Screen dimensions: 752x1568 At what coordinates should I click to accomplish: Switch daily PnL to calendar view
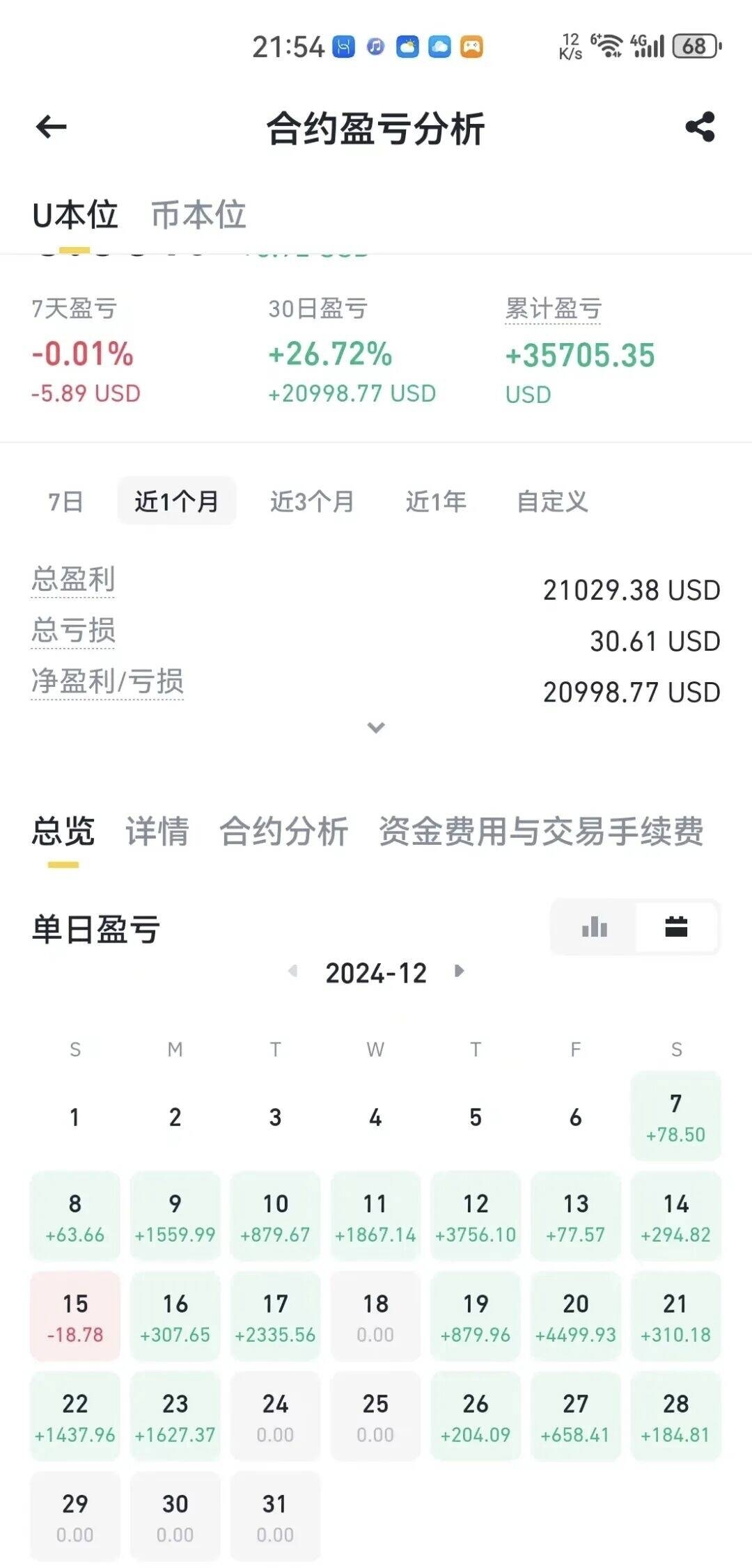[x=676, y=927]
